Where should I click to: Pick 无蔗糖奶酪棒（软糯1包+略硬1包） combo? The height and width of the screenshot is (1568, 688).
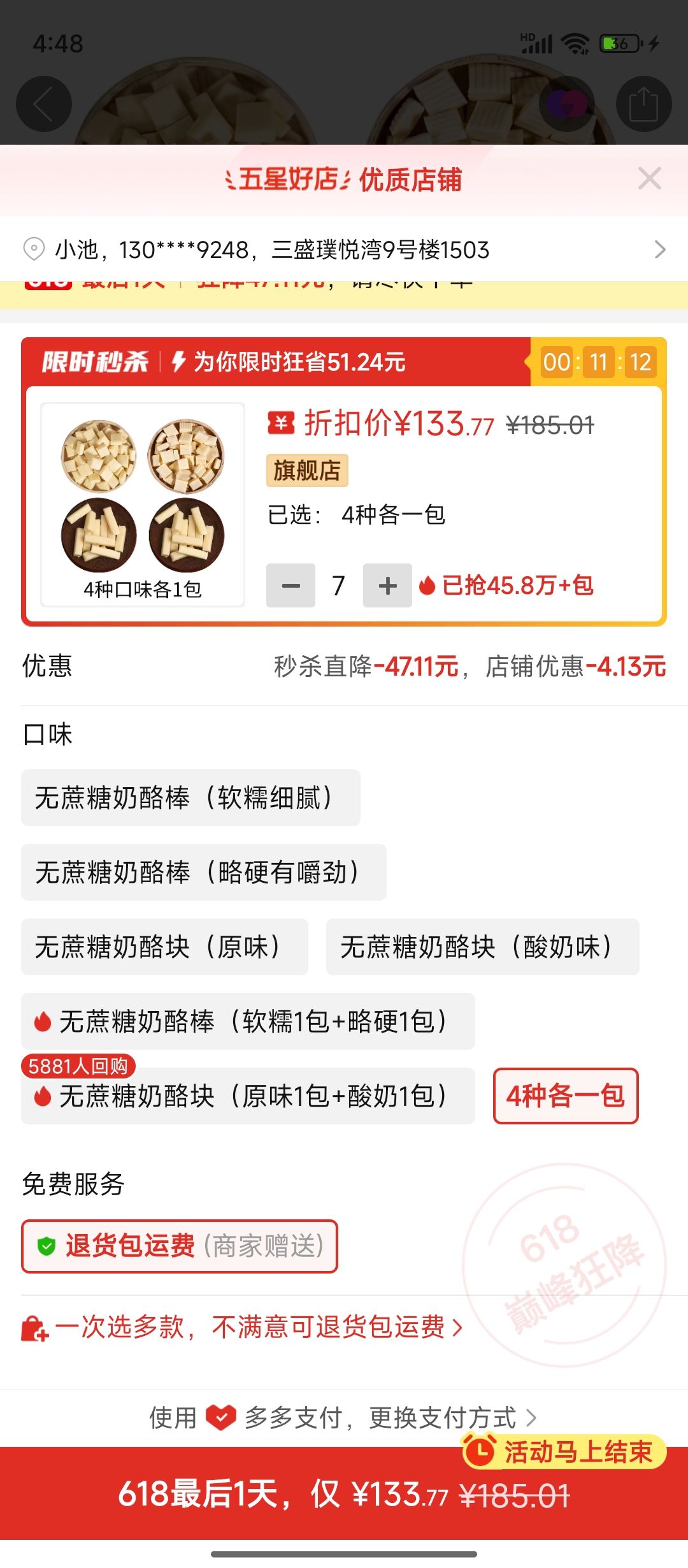248,1022
